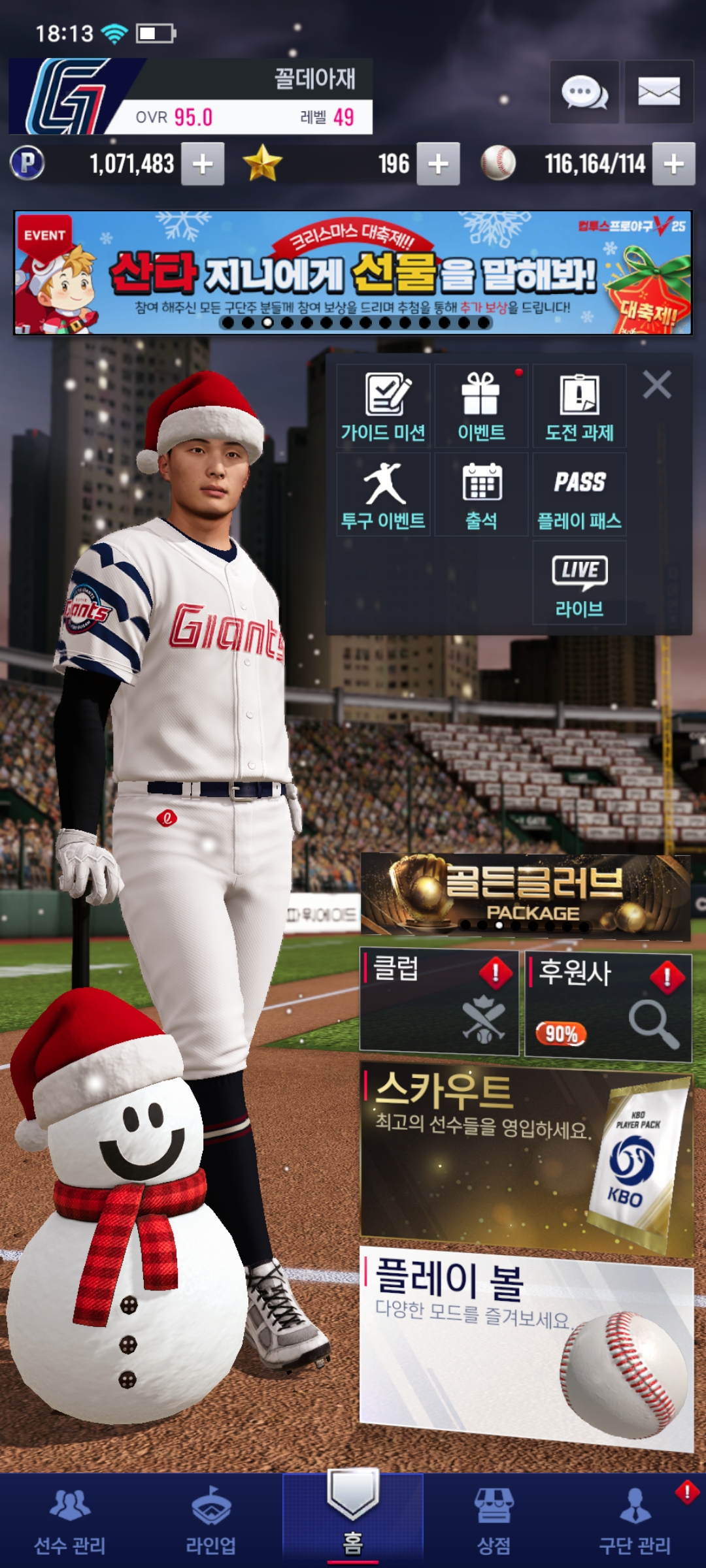Open 도전 과제 challenges
This screenshot has height=1568, width=706.
click(x=579, y=406)
